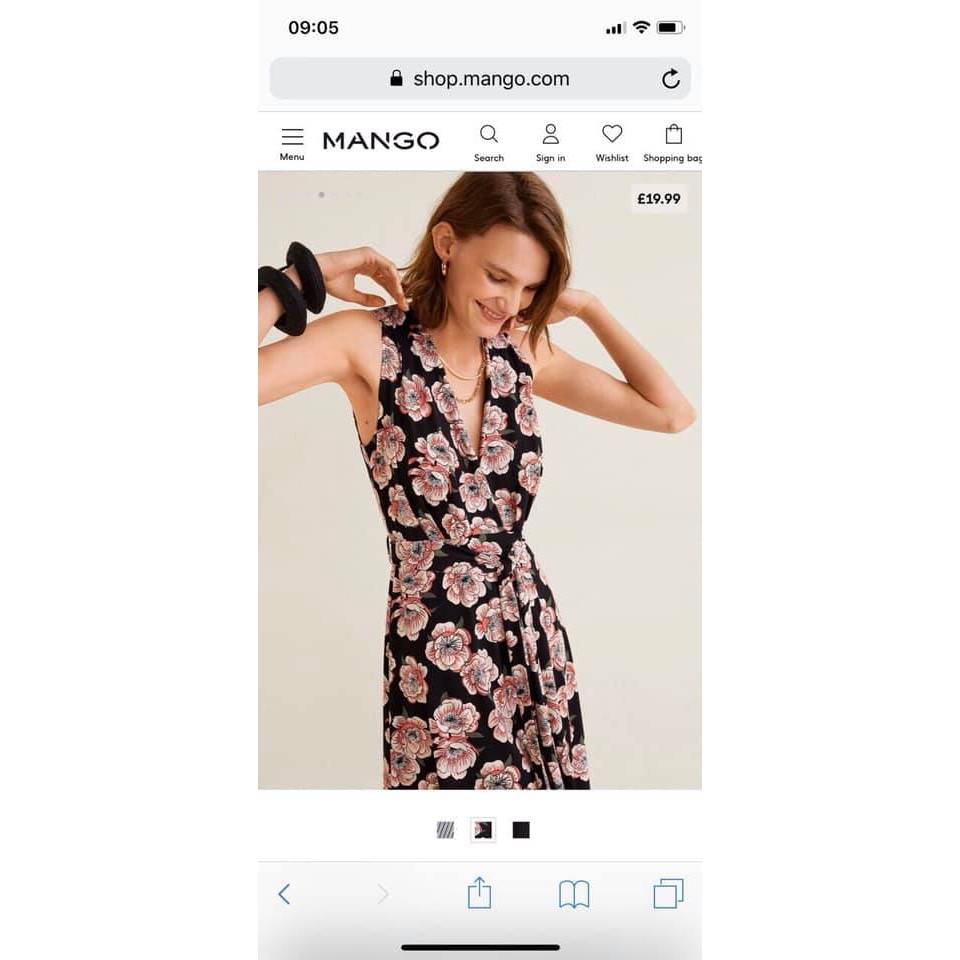The height and width of the screenshot is (960, 960).
Task: Tap the Mango logo to go home
Action: click(x=380, y=141)
